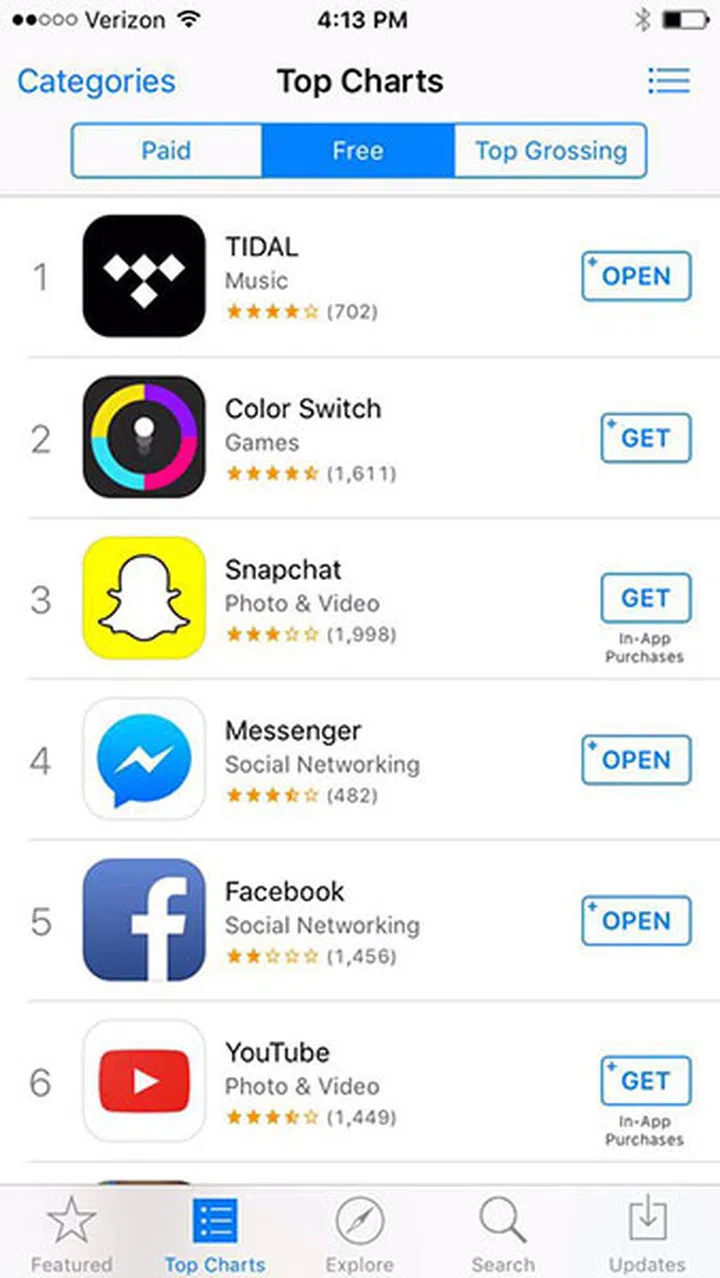
Task: Tap OPEN next to Messenger
Action: pos(636,760)
